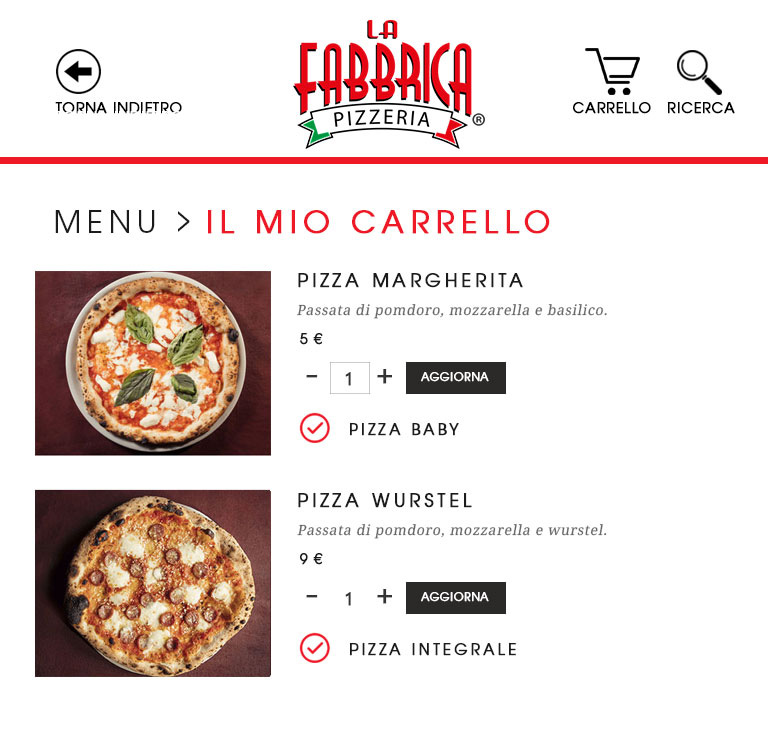768x731 pixels.
Task: Open the Pizza Margherita photo
Action: pos(153,363)
